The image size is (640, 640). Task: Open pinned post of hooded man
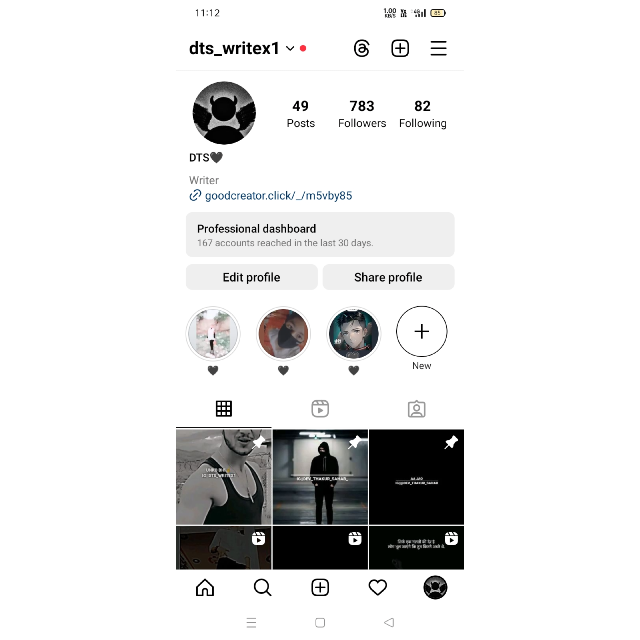pos(320,477)
